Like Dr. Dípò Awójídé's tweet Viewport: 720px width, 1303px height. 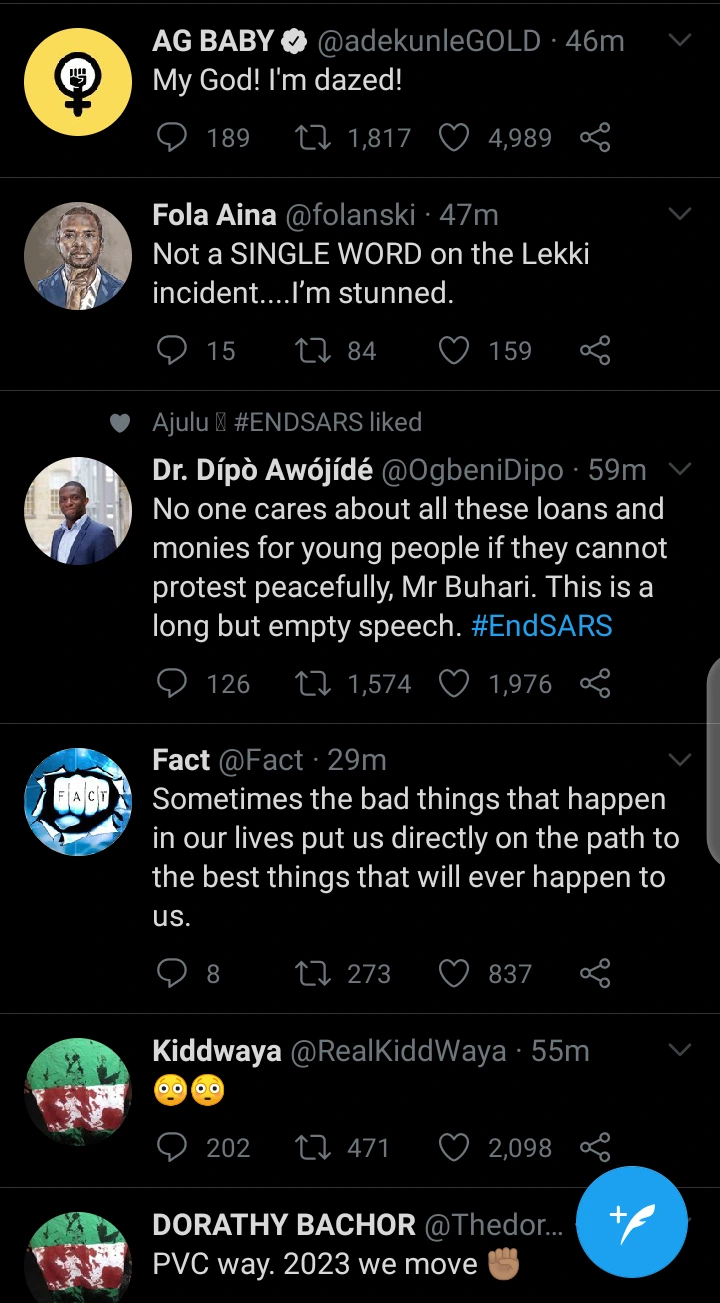tap(454, 684)
